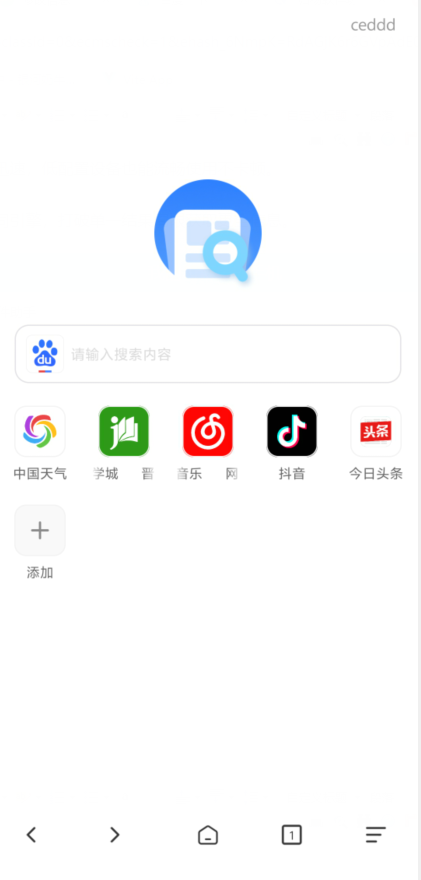The height and width of the screenshot is (880, 421).
Task: Open the green 学城 book shortcut
Action: click(x=124, y=431)
